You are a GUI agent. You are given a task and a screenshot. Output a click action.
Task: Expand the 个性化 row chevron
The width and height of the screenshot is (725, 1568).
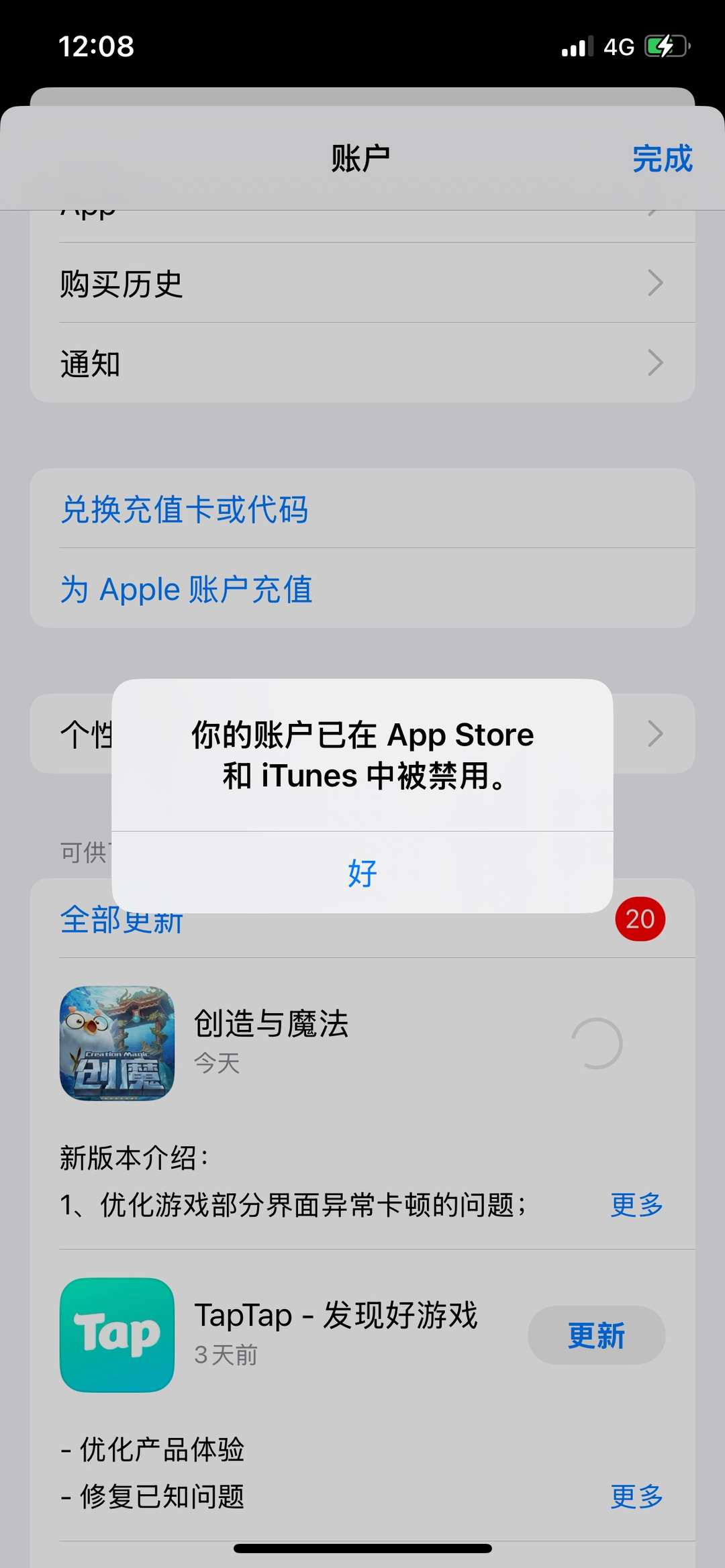[x=655, y=734]
